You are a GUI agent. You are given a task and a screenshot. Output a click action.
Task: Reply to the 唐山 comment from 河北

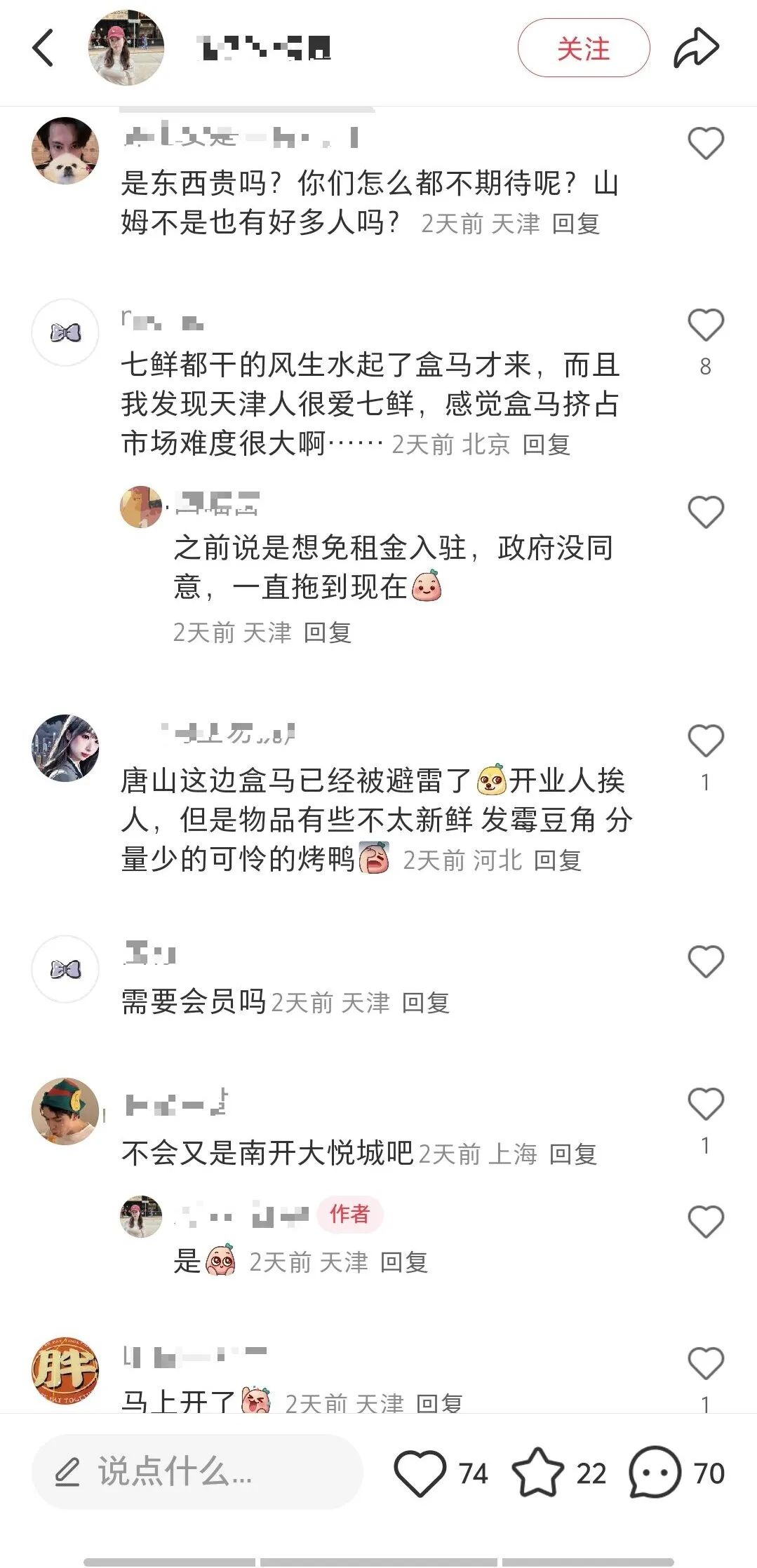[x=557, y=860]
